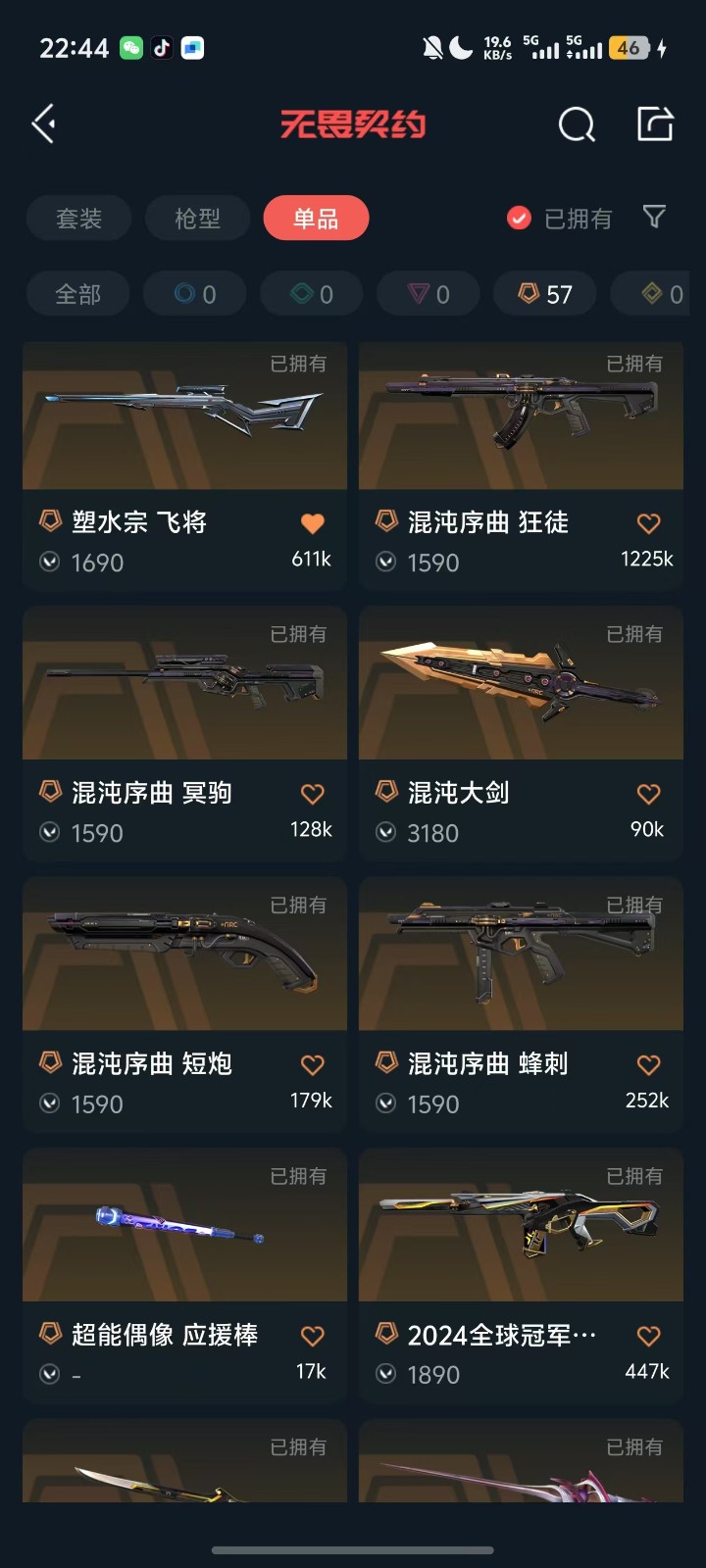The height and width of the screenshot is (1568, 706).
Task: Open the filter funnel icon
Action: pyautogui.click(x=654, y=217)
